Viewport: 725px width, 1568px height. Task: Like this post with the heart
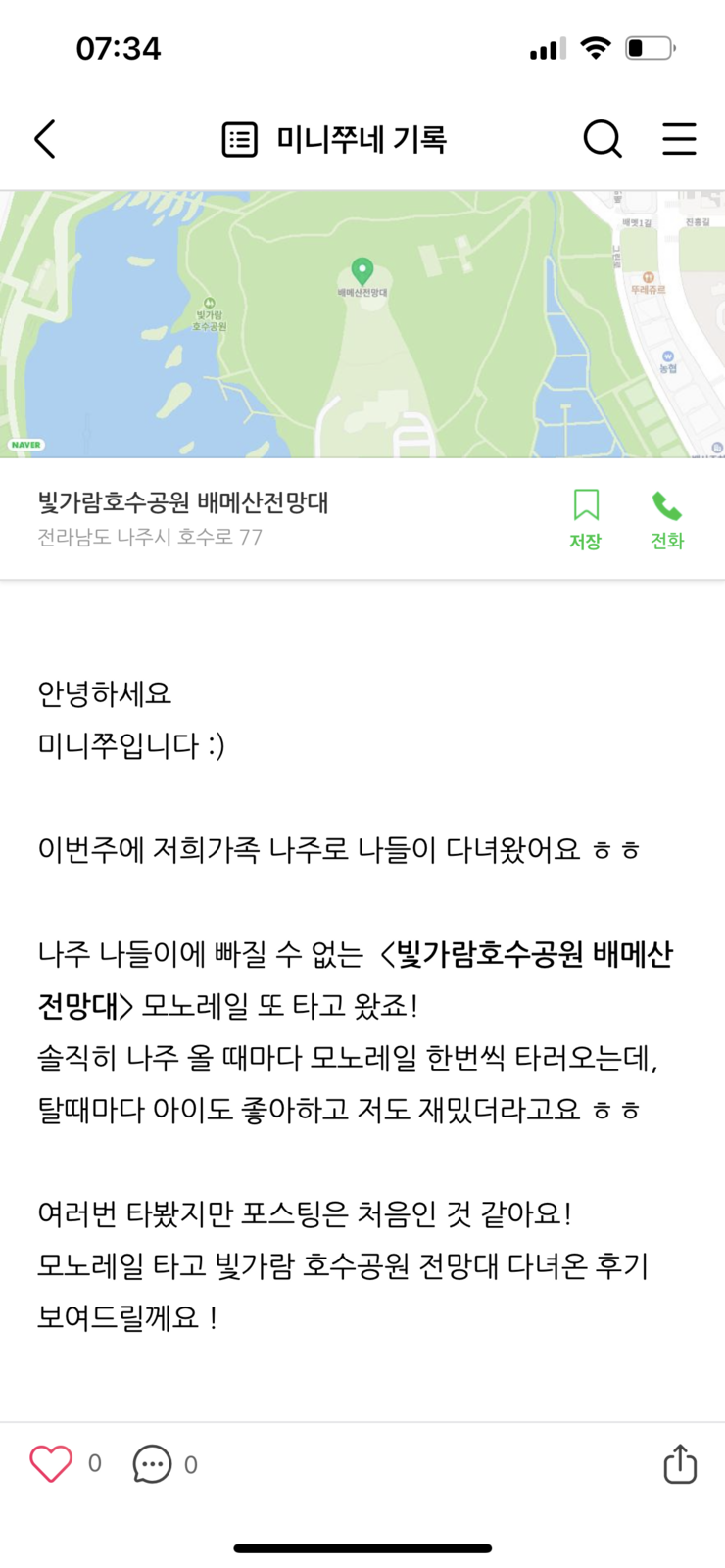pyautogui.click(x=51, y=1463)
